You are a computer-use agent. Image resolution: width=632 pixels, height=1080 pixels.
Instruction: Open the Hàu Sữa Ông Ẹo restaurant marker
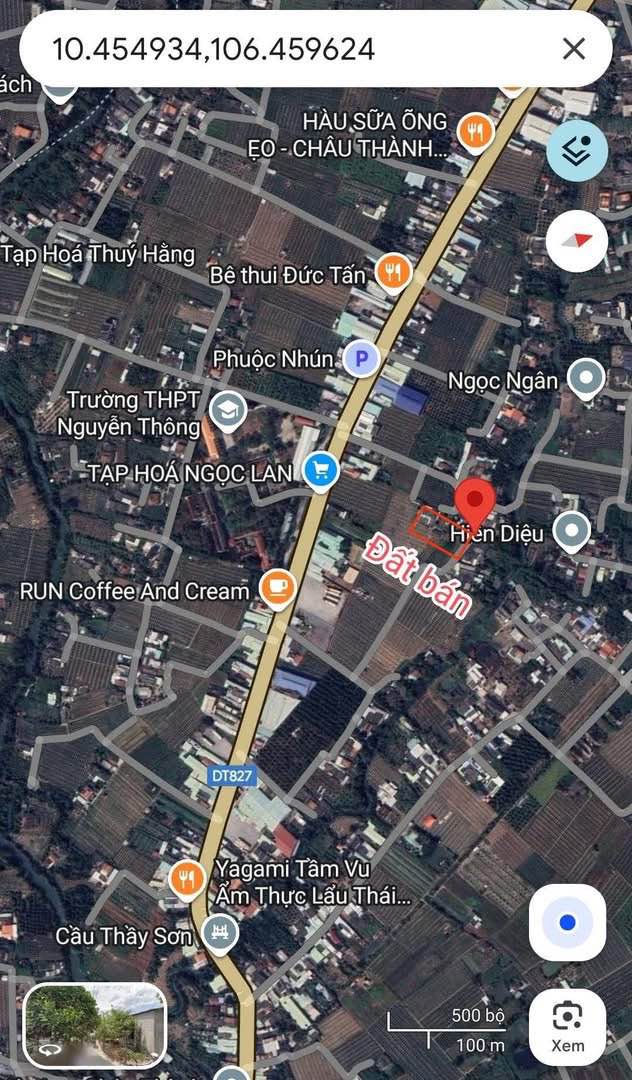[x=476, y=132]
